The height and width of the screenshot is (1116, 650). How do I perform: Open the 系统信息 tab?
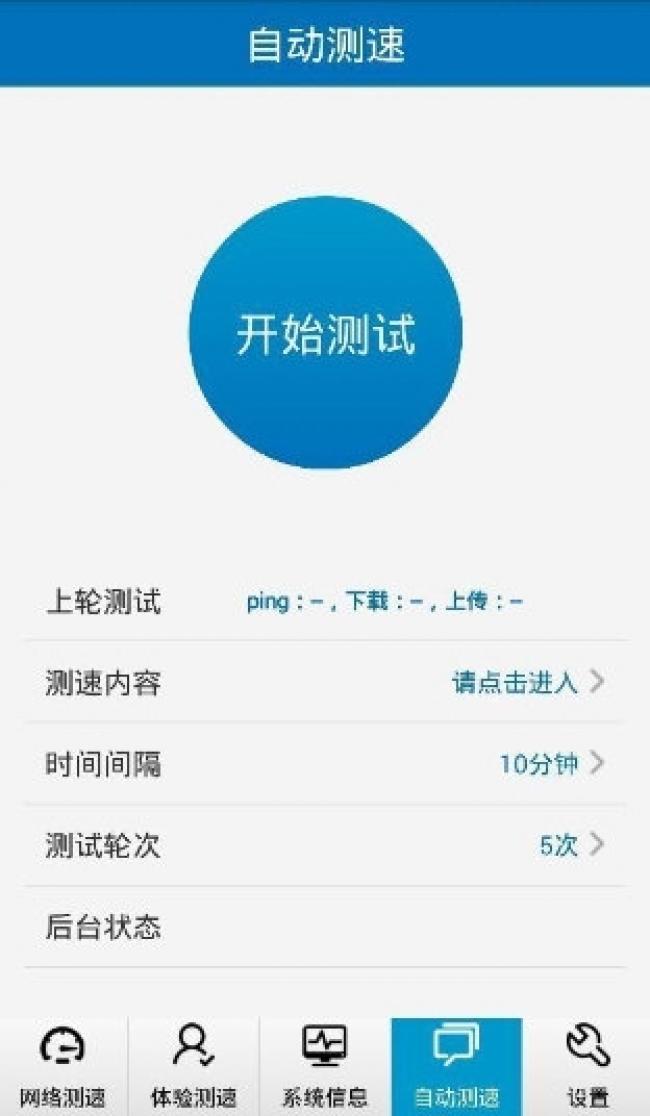pyautogui.click(x=325, y=1067)
